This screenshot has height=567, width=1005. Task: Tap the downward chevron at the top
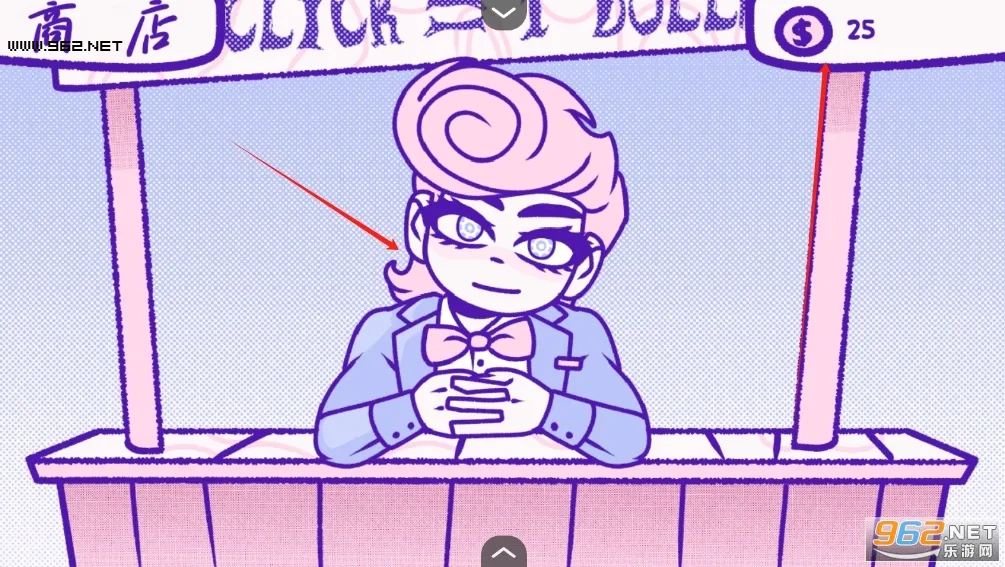(506, 13)
